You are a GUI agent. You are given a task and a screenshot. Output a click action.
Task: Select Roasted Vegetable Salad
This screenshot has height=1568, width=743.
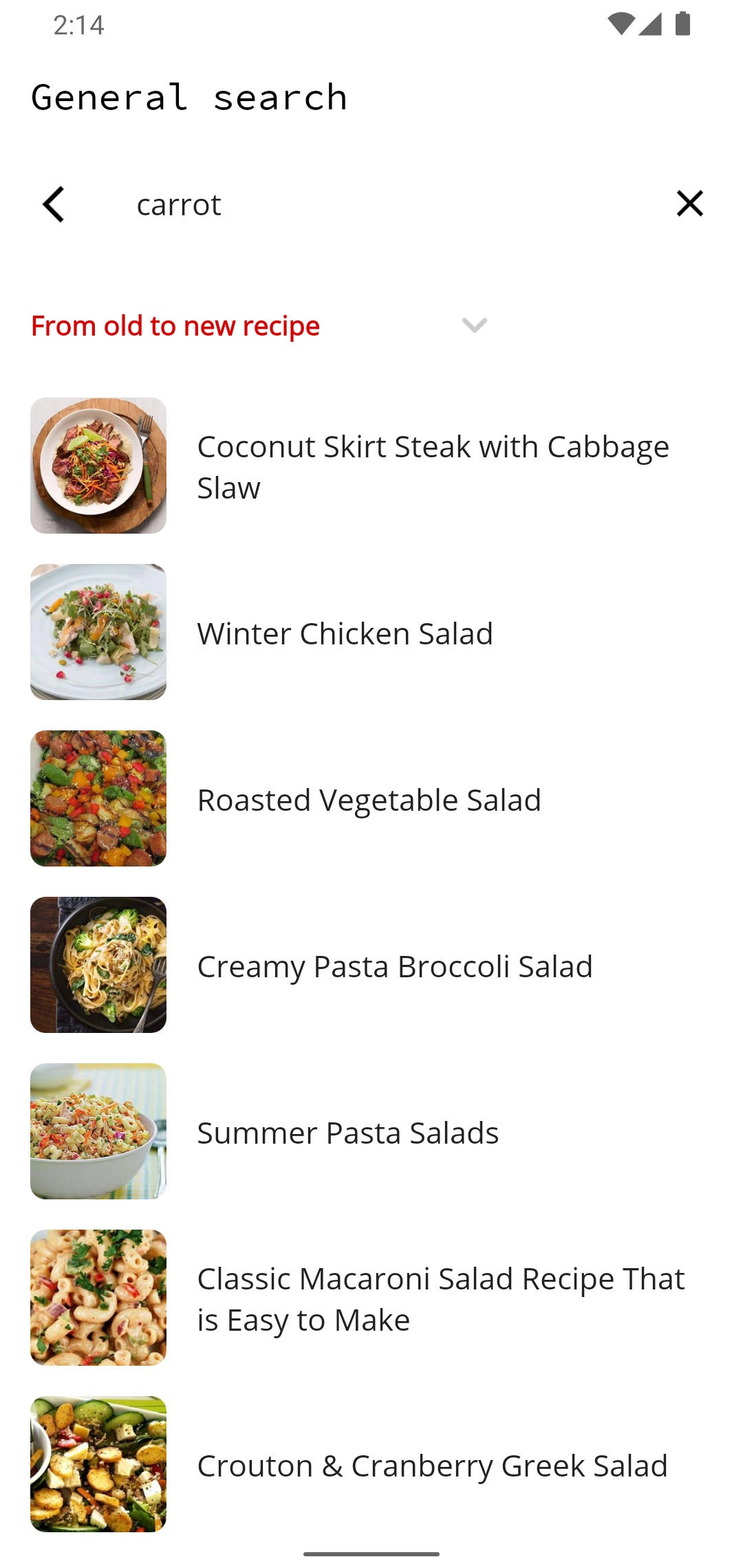[x=369, y=800]
